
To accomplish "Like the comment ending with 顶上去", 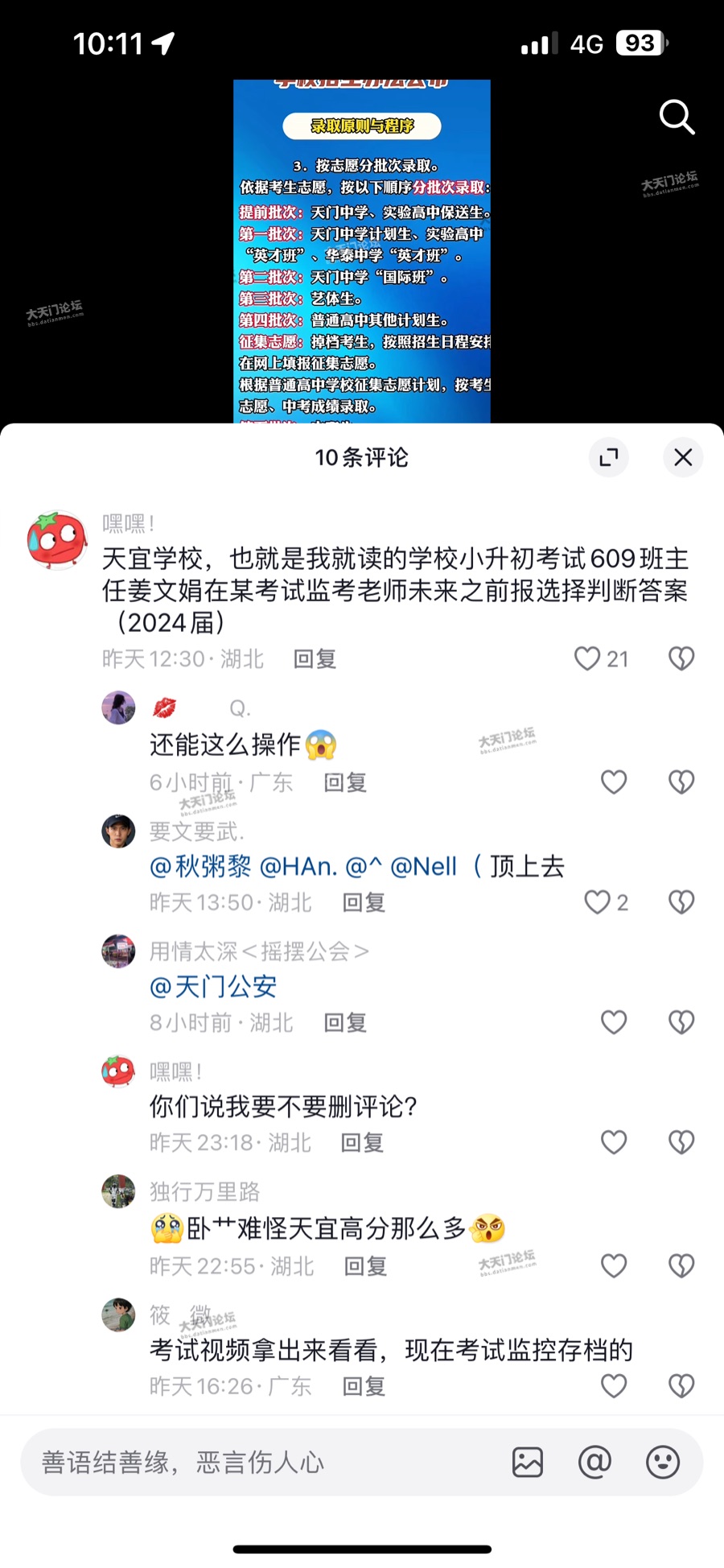I will [x=597, y=902].
